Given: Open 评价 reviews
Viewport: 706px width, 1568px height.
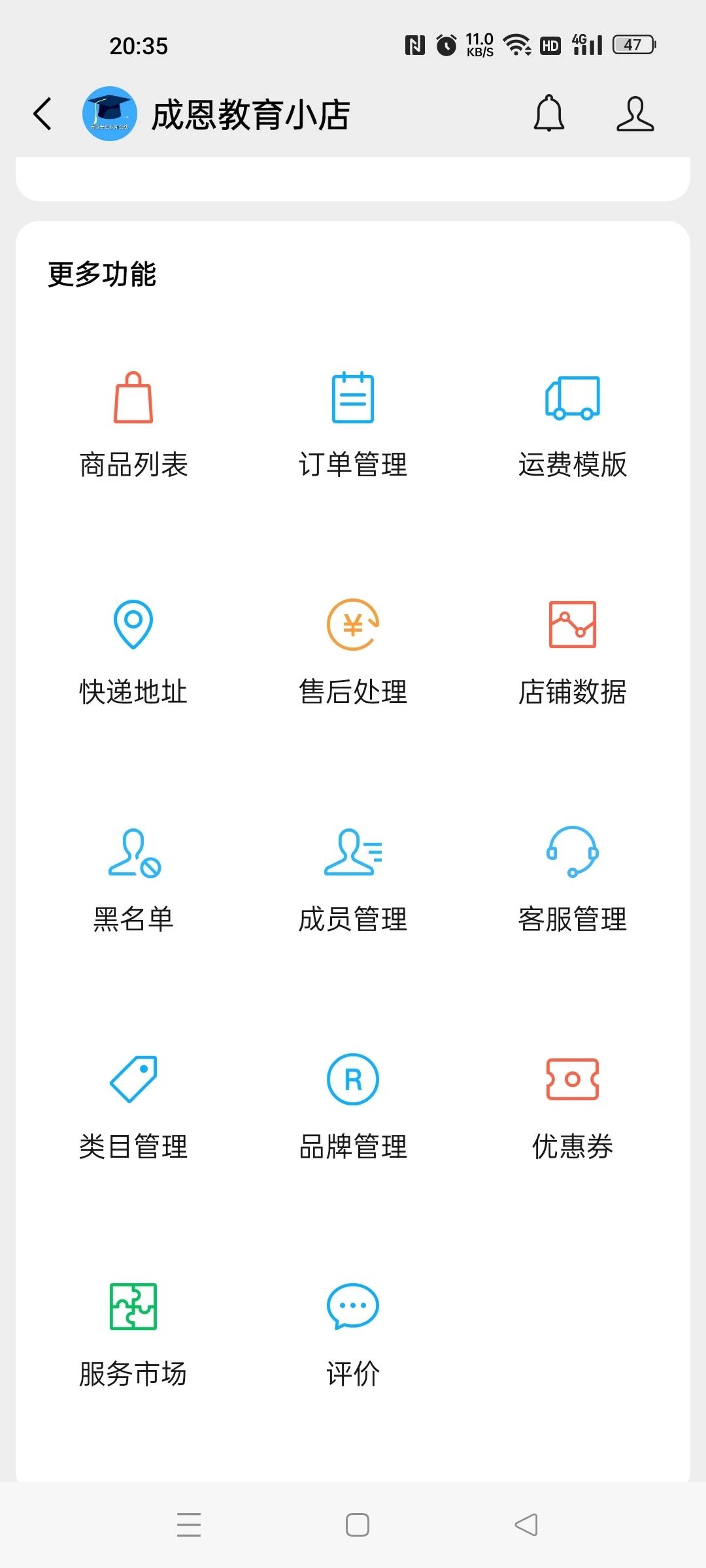Looking at the screenshot, I should (353, 1334).
